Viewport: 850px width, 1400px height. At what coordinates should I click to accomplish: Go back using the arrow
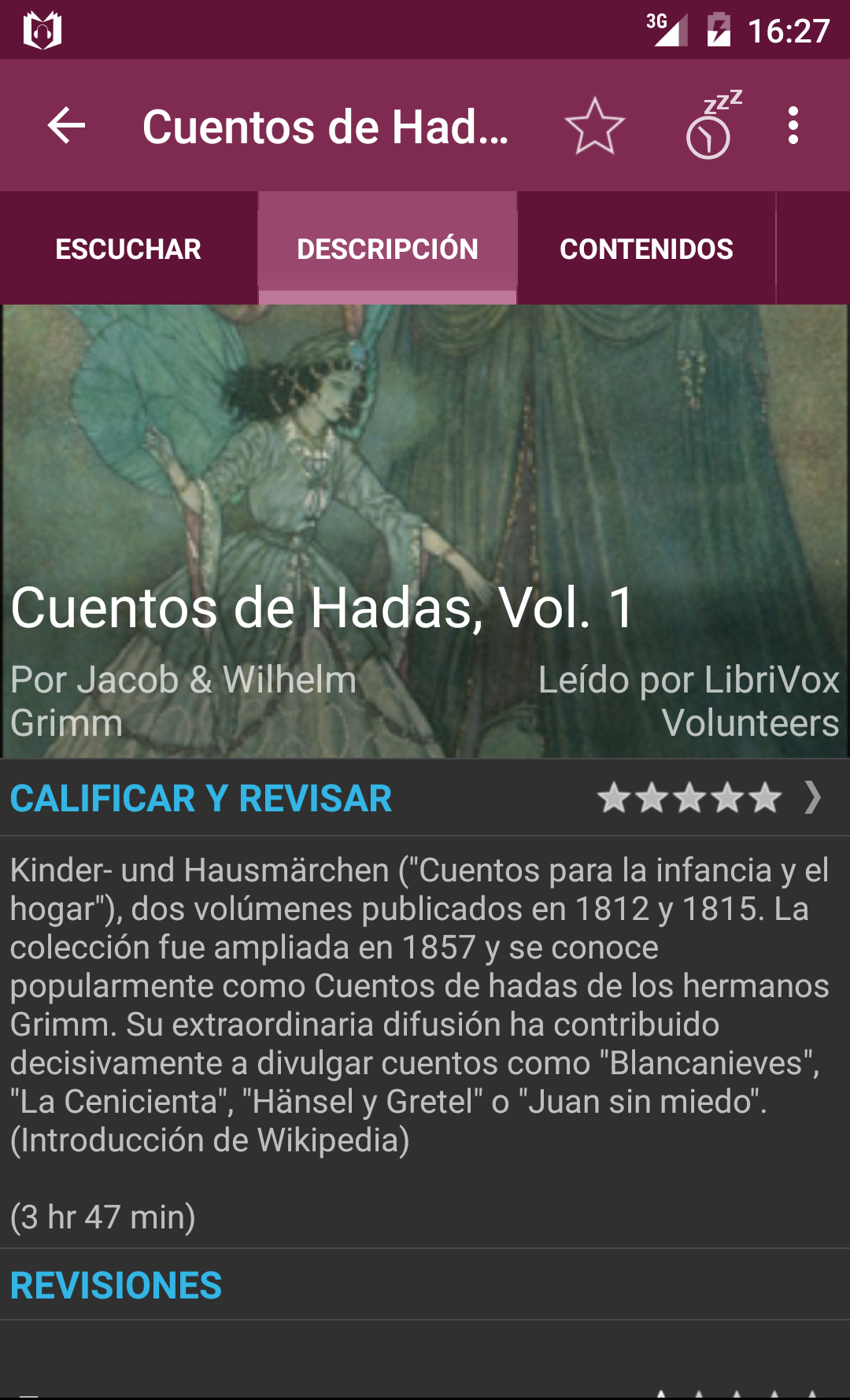66,126
